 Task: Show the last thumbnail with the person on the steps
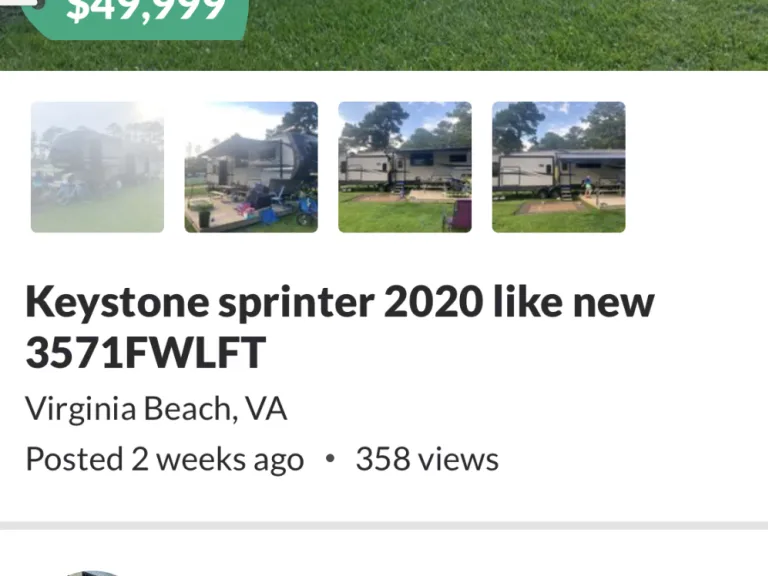(x=559, y=167)
